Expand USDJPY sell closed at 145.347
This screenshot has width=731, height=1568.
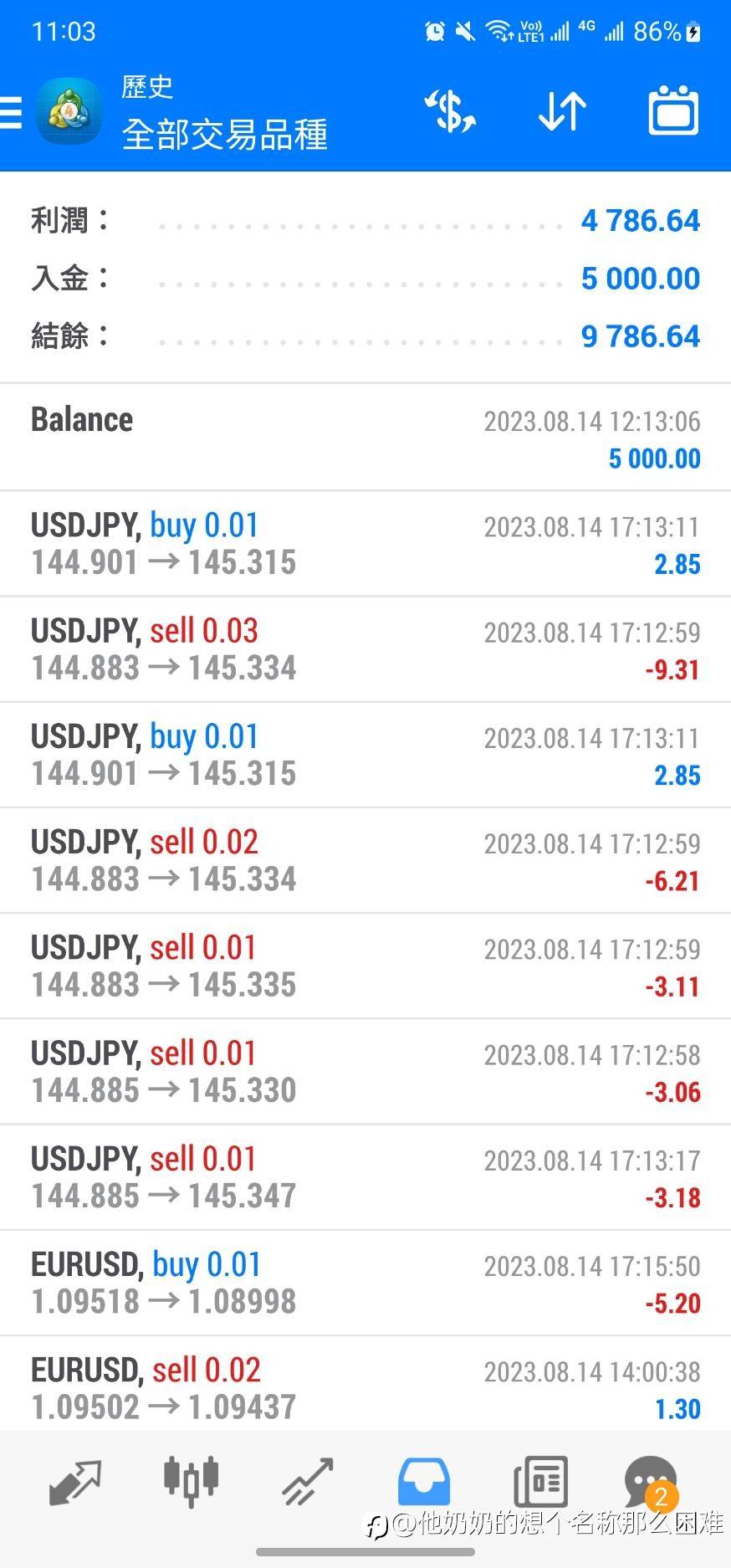coord(365,1177)
